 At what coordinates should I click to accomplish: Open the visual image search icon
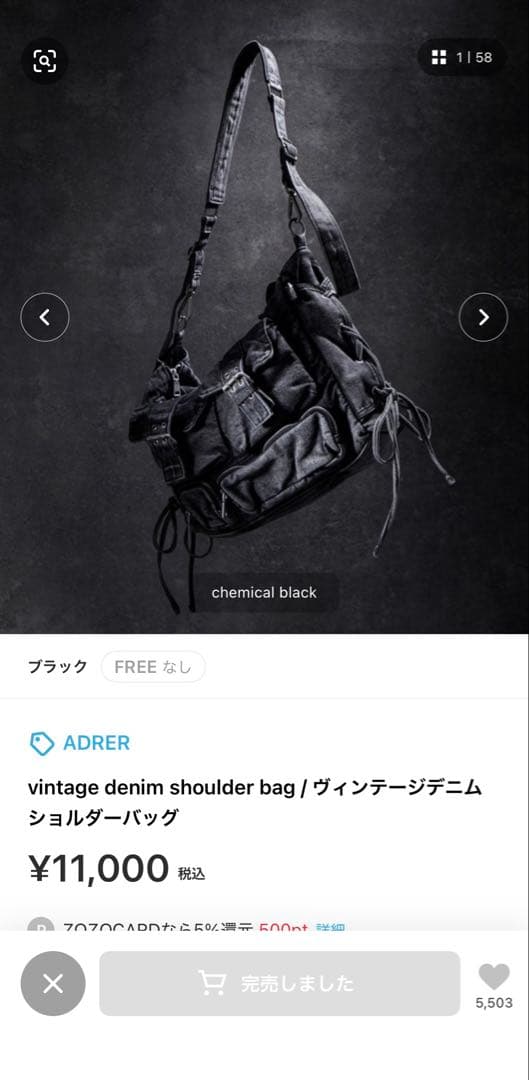tap(45, 61)
